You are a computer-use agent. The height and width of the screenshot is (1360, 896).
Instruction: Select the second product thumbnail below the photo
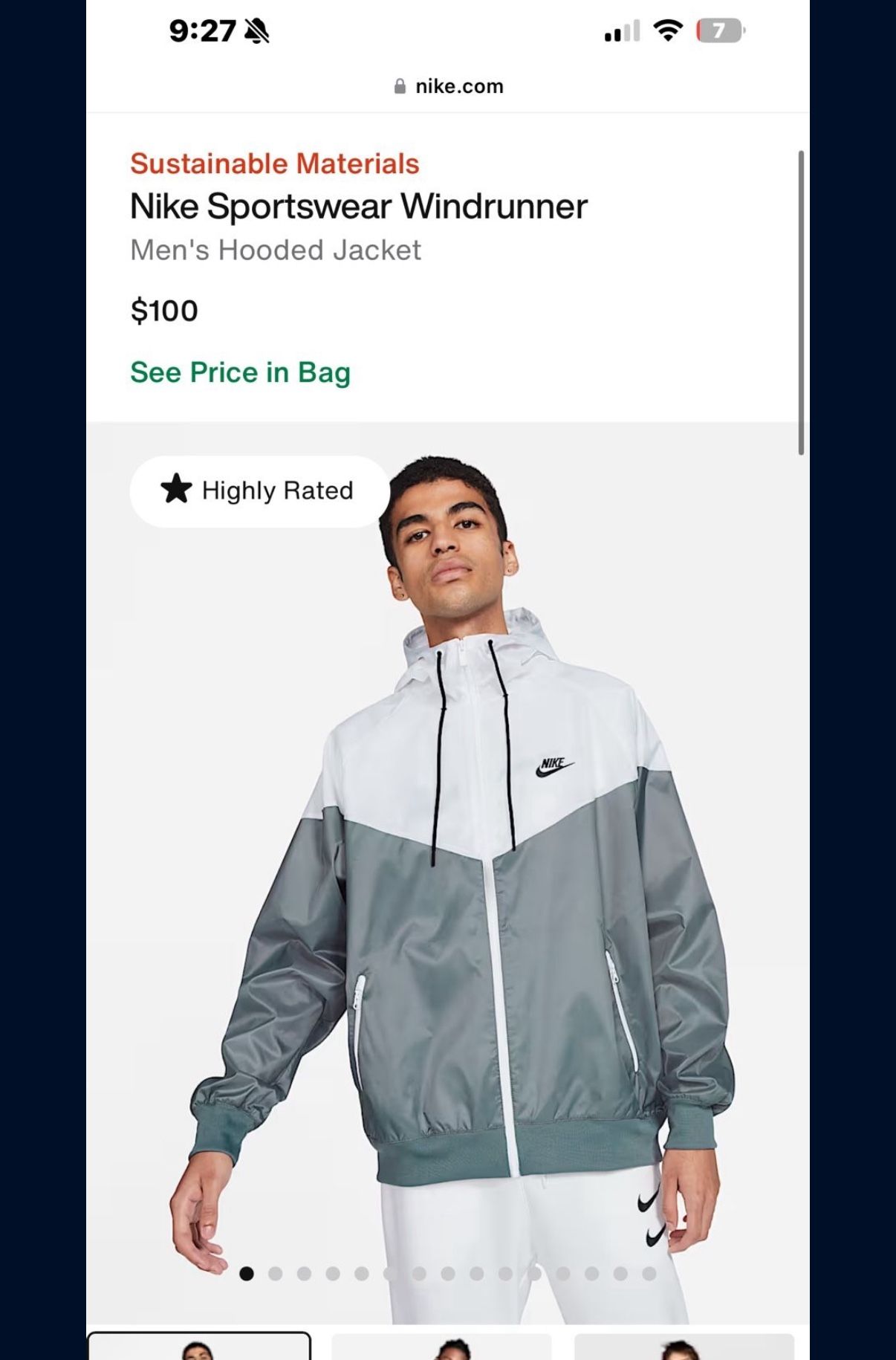pos(441,1346)
